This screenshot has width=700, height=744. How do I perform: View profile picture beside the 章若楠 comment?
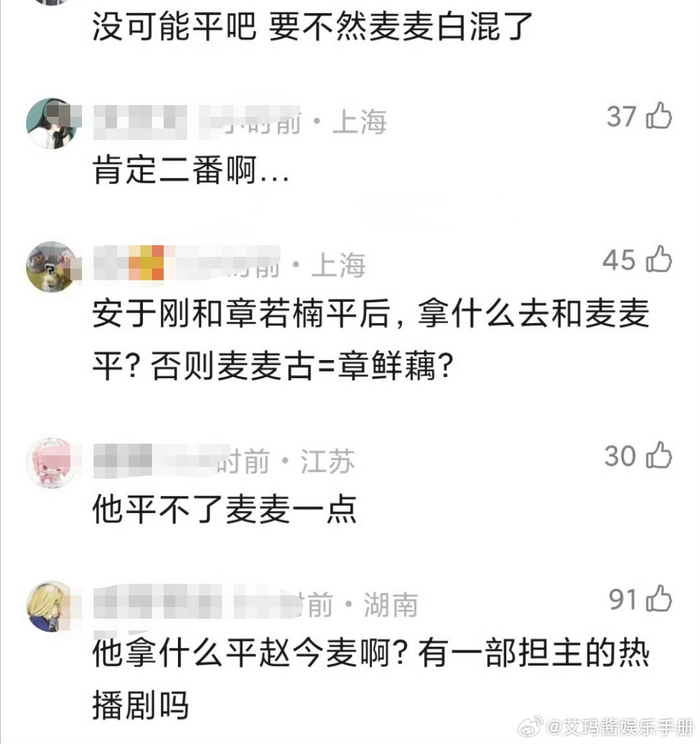pos(50,267)
